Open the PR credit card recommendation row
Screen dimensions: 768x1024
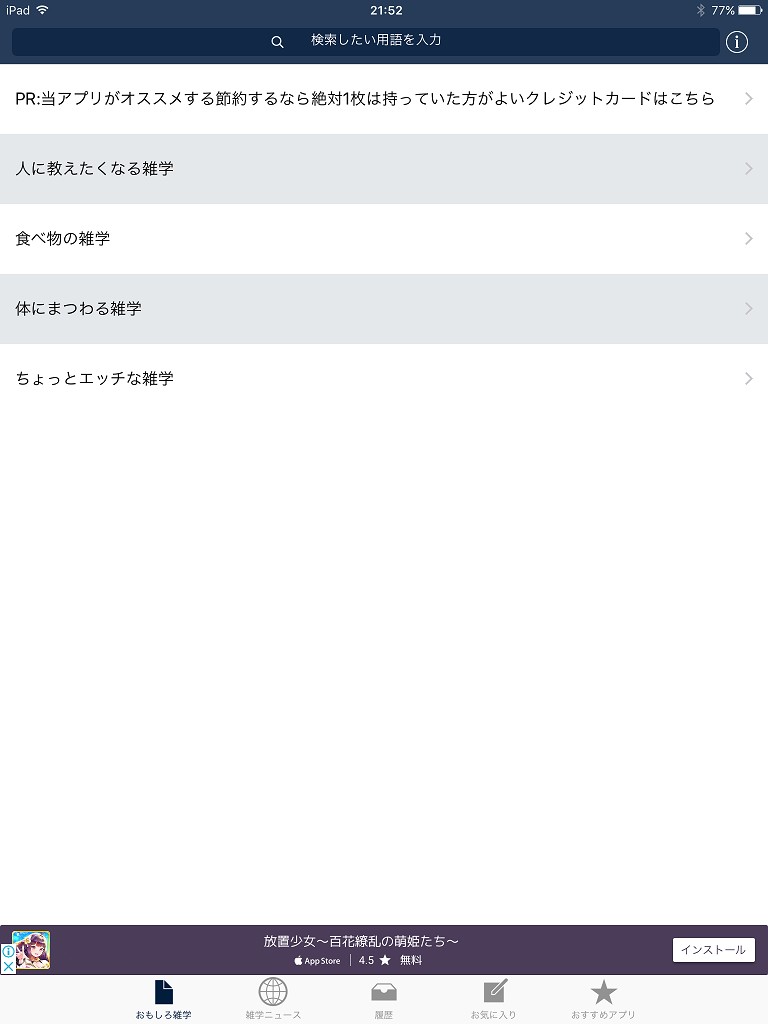384,99
